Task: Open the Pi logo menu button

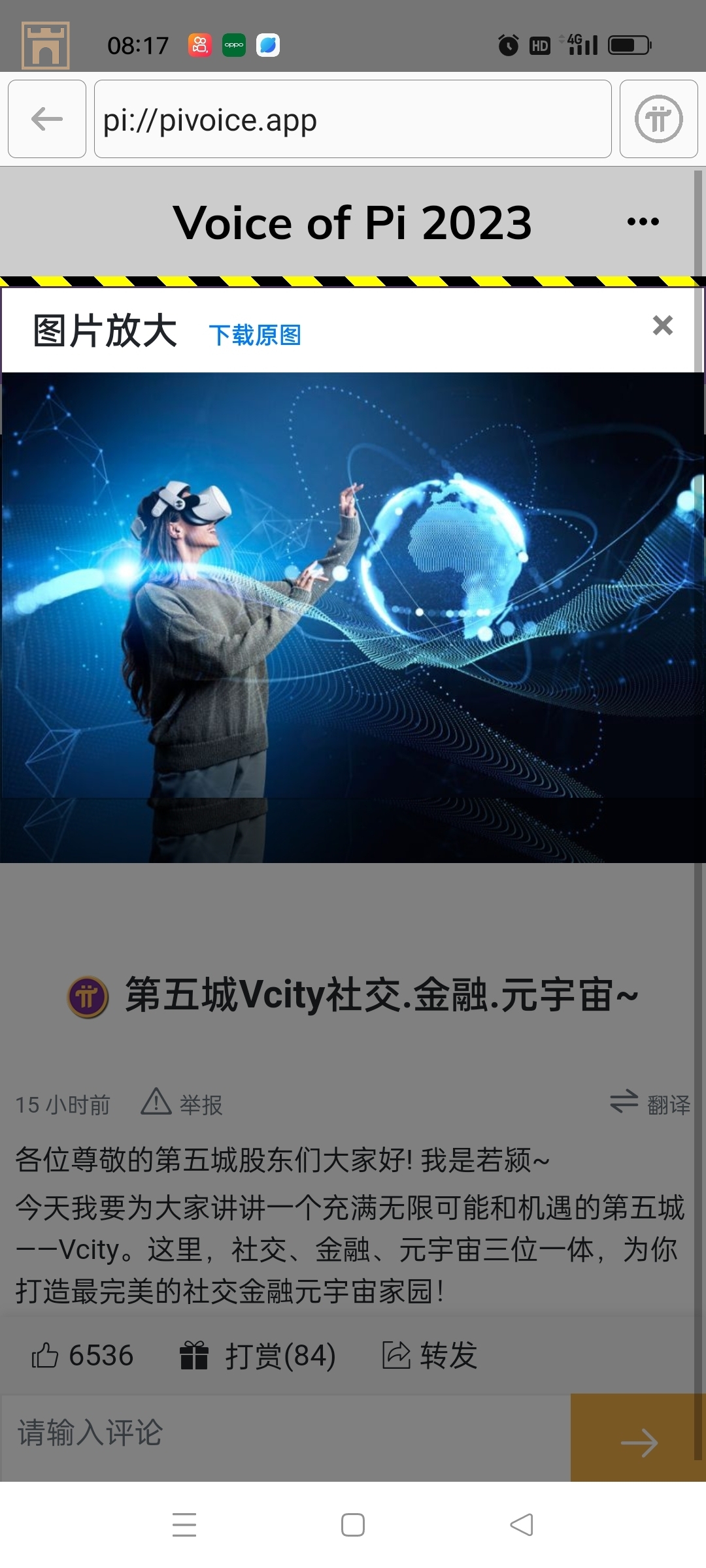Action: pos(658,119)
